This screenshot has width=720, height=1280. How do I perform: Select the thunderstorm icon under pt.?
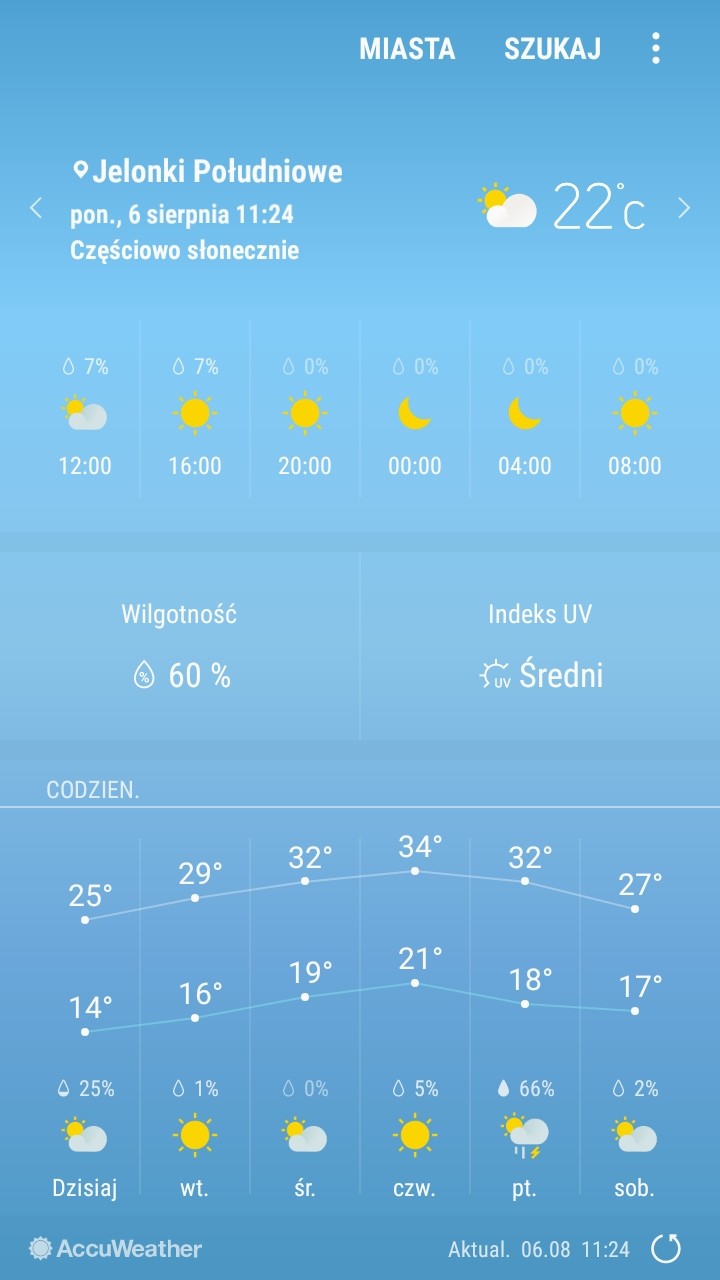point(525,1138)
